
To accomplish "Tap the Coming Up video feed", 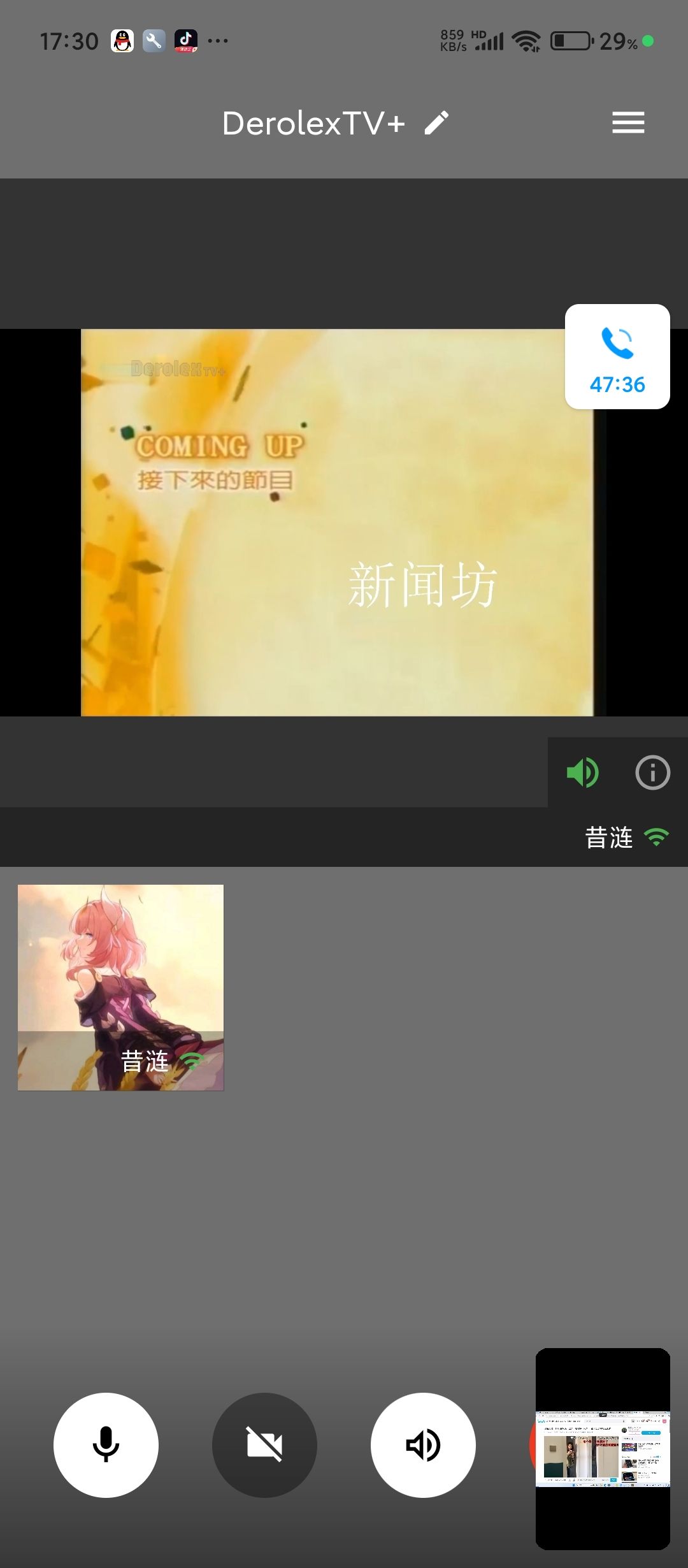I will (x=336, y=522).
